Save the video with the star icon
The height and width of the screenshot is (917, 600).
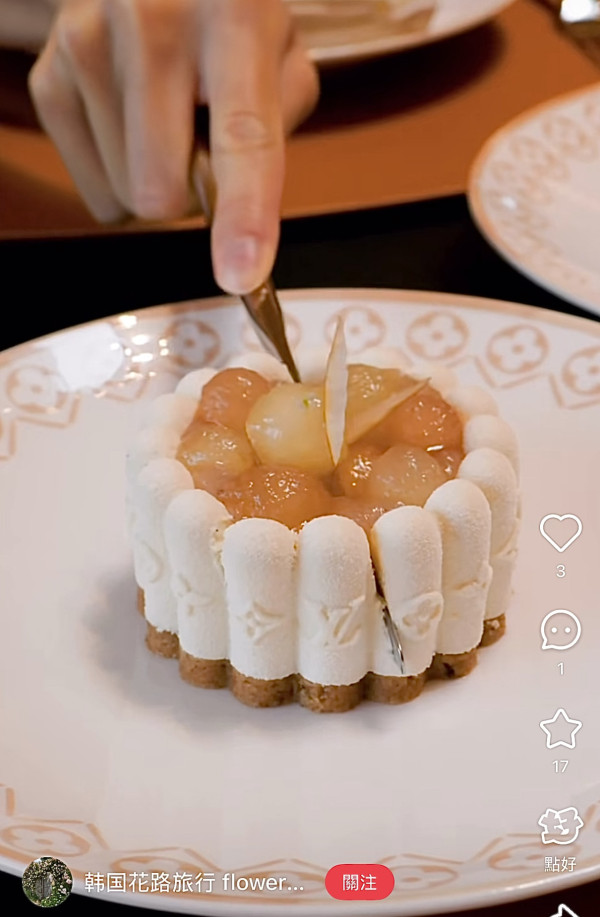tap(560, 729)
